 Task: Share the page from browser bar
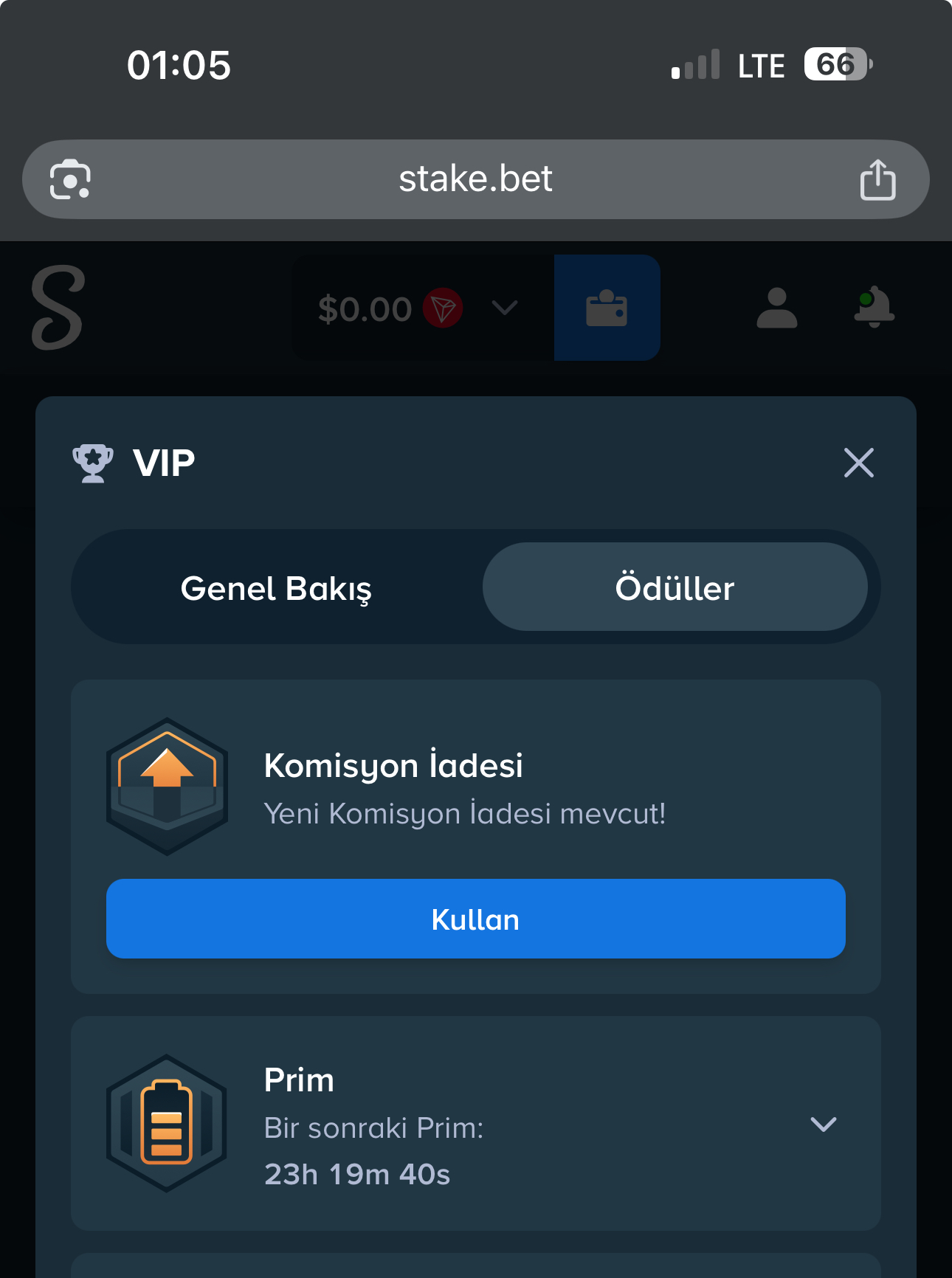click(877, 179)
